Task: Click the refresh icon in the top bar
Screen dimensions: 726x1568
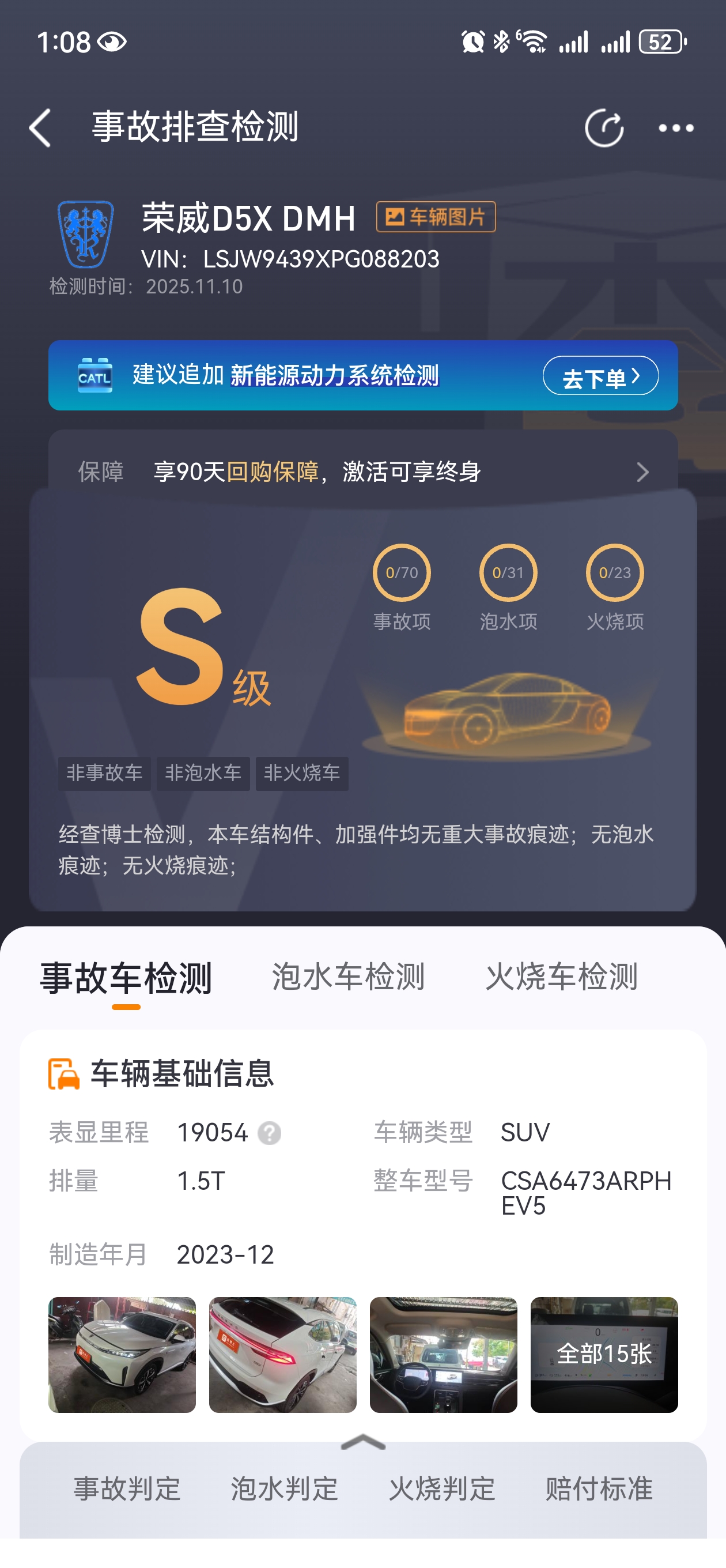Action: 604,128
